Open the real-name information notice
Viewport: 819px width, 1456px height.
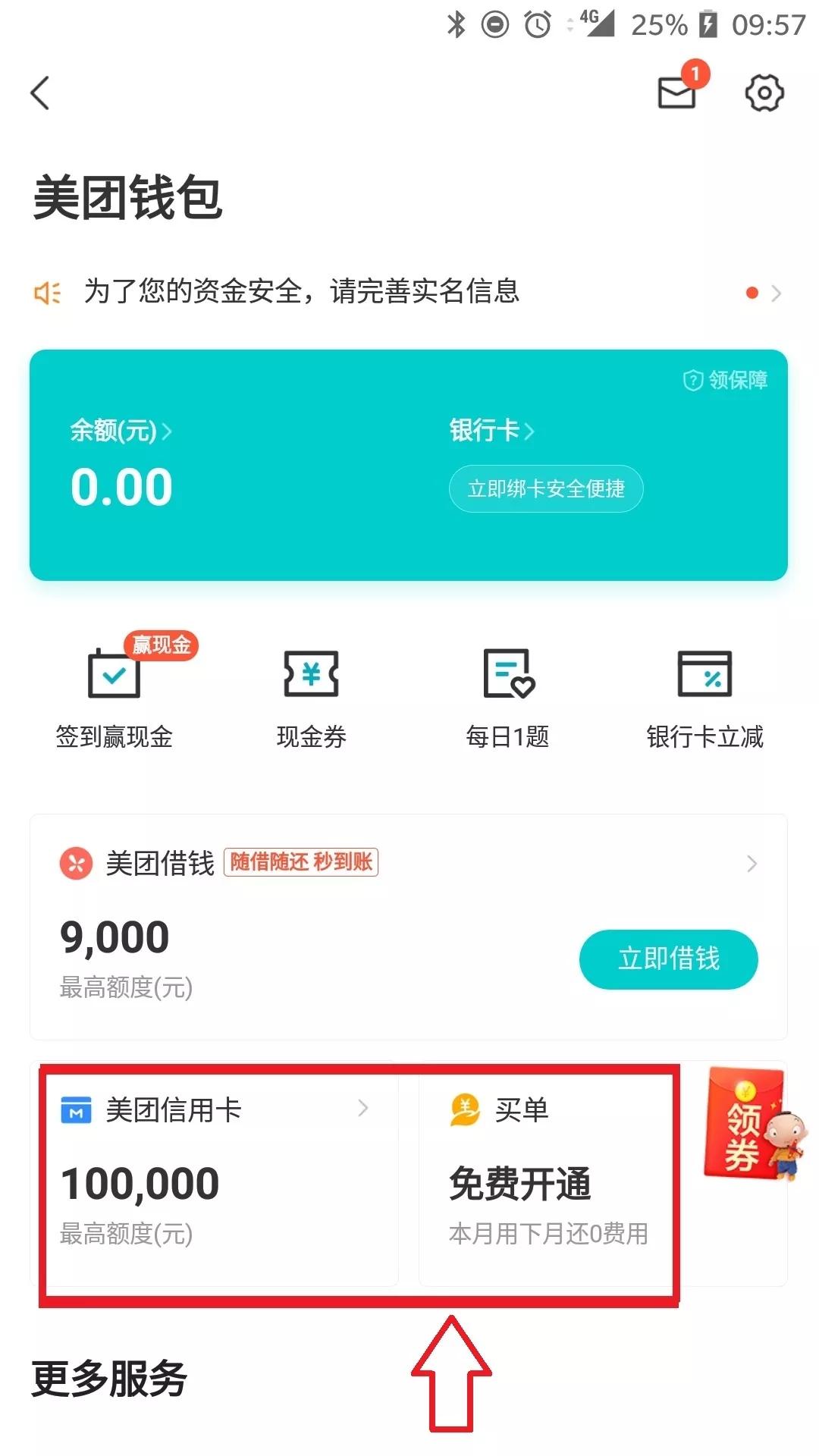point(408,291)
